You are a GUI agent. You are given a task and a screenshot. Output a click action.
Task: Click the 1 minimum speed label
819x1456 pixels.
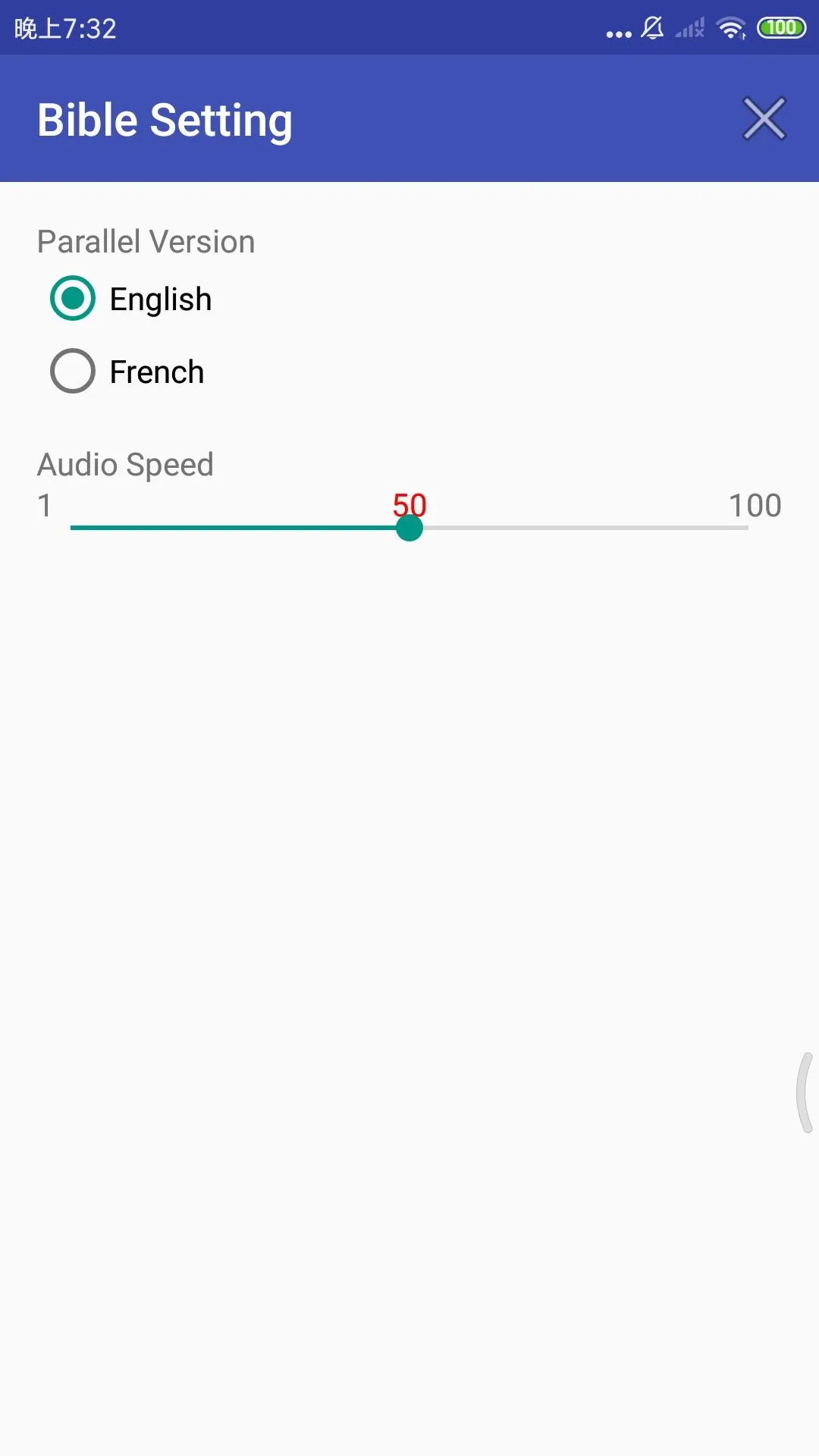click(44, 504)
